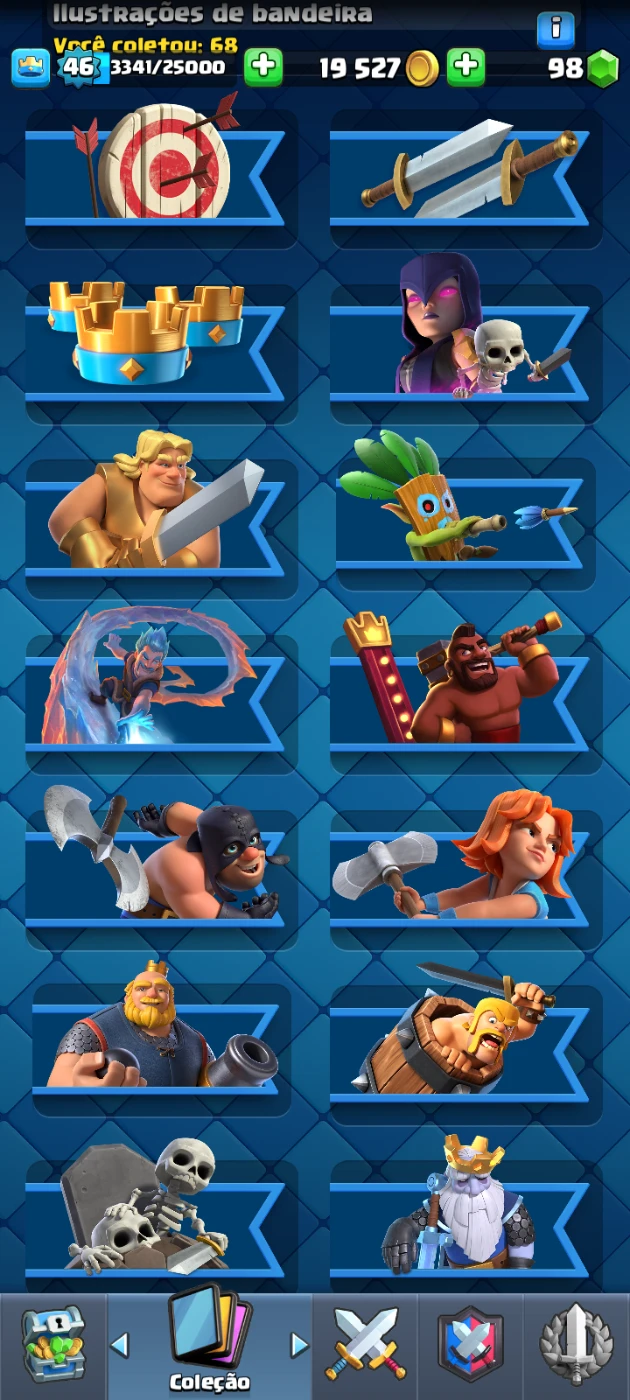Open the shop chest tab
Viewport: 630px width, 1400px height.
(x=53, y=1345)
